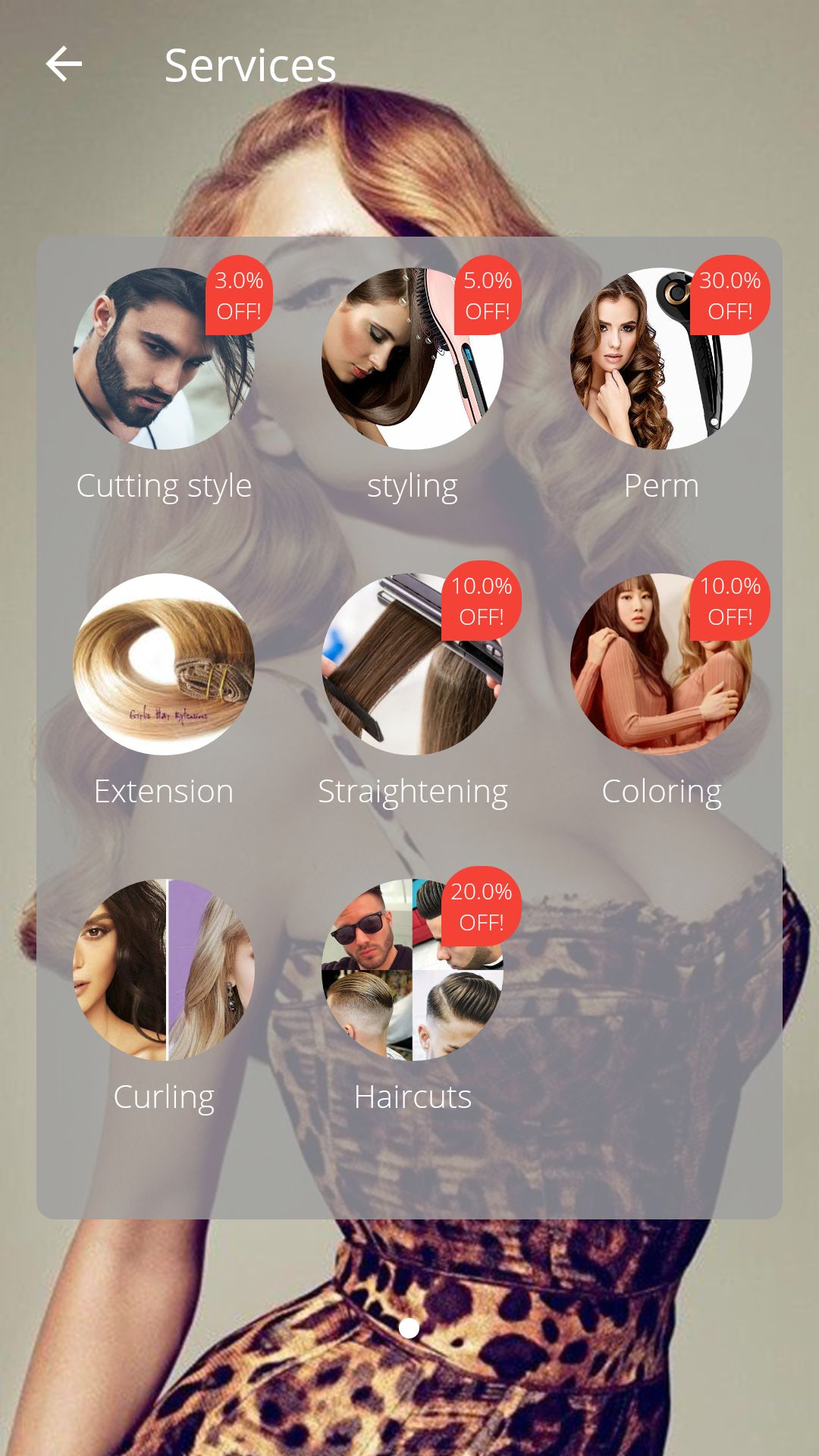
Task: Tap the page indicator dot
Action: point(409,1328)
